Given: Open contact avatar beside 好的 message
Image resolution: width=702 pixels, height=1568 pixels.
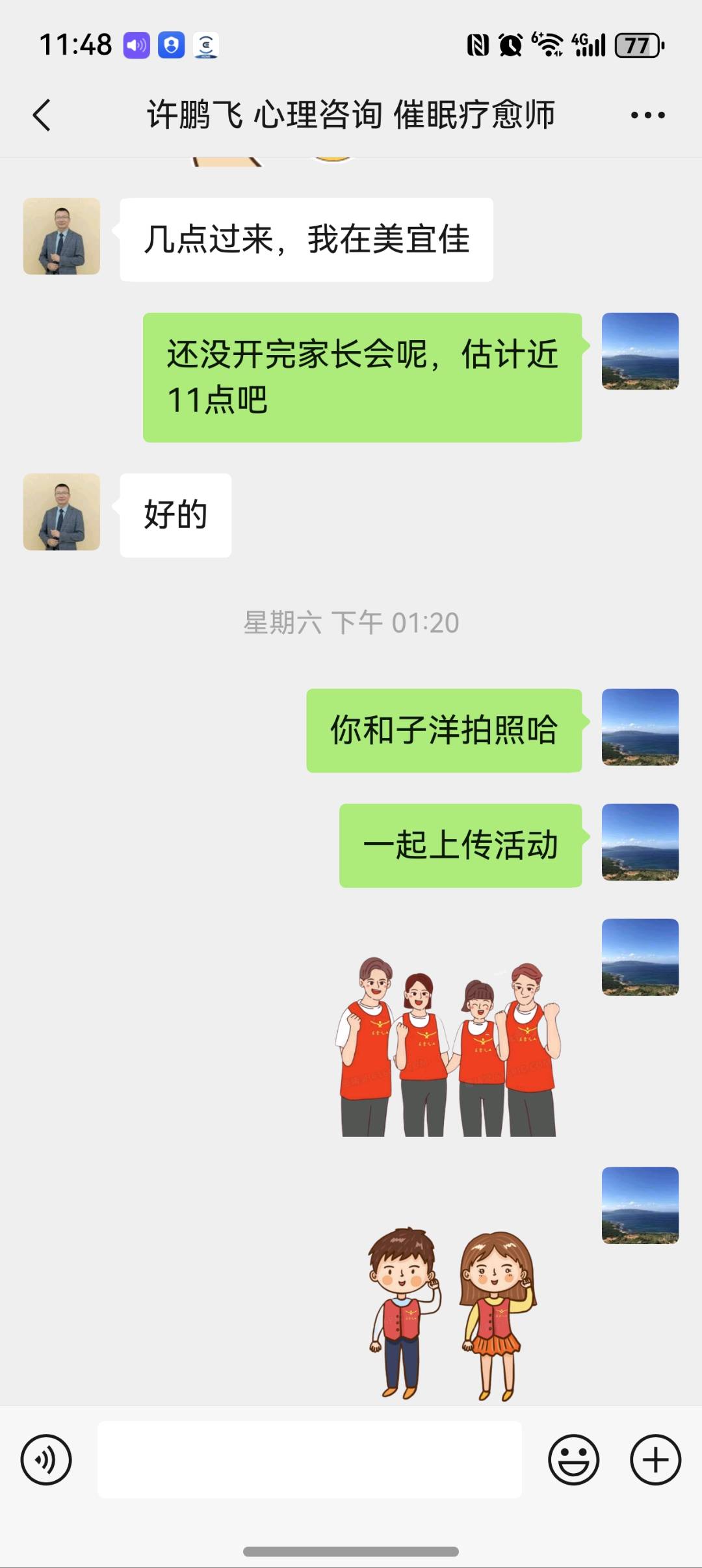Looking at the screenshot, I should pyautogui.click(x=62, y=512).
